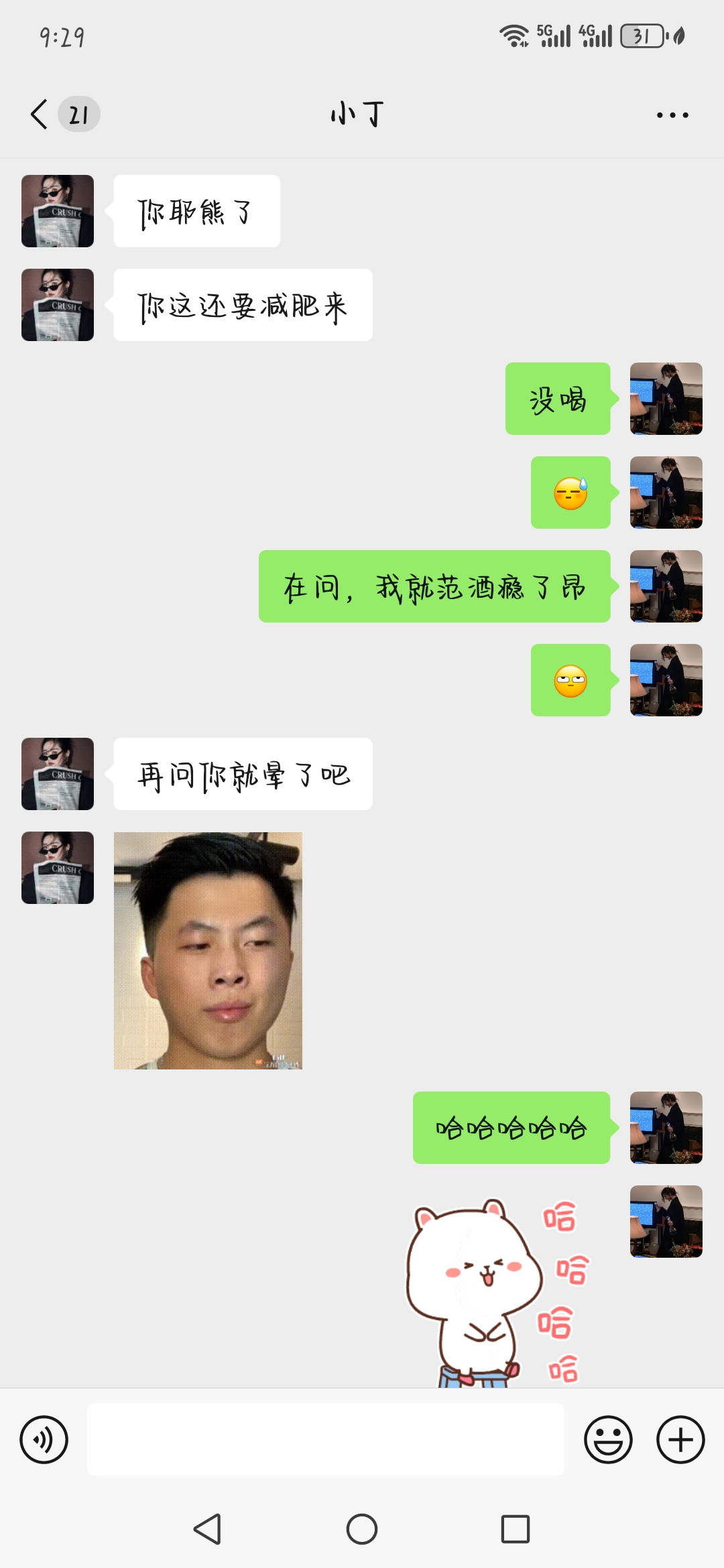Tap the back arrow to leave chat

tap(37, 114)
